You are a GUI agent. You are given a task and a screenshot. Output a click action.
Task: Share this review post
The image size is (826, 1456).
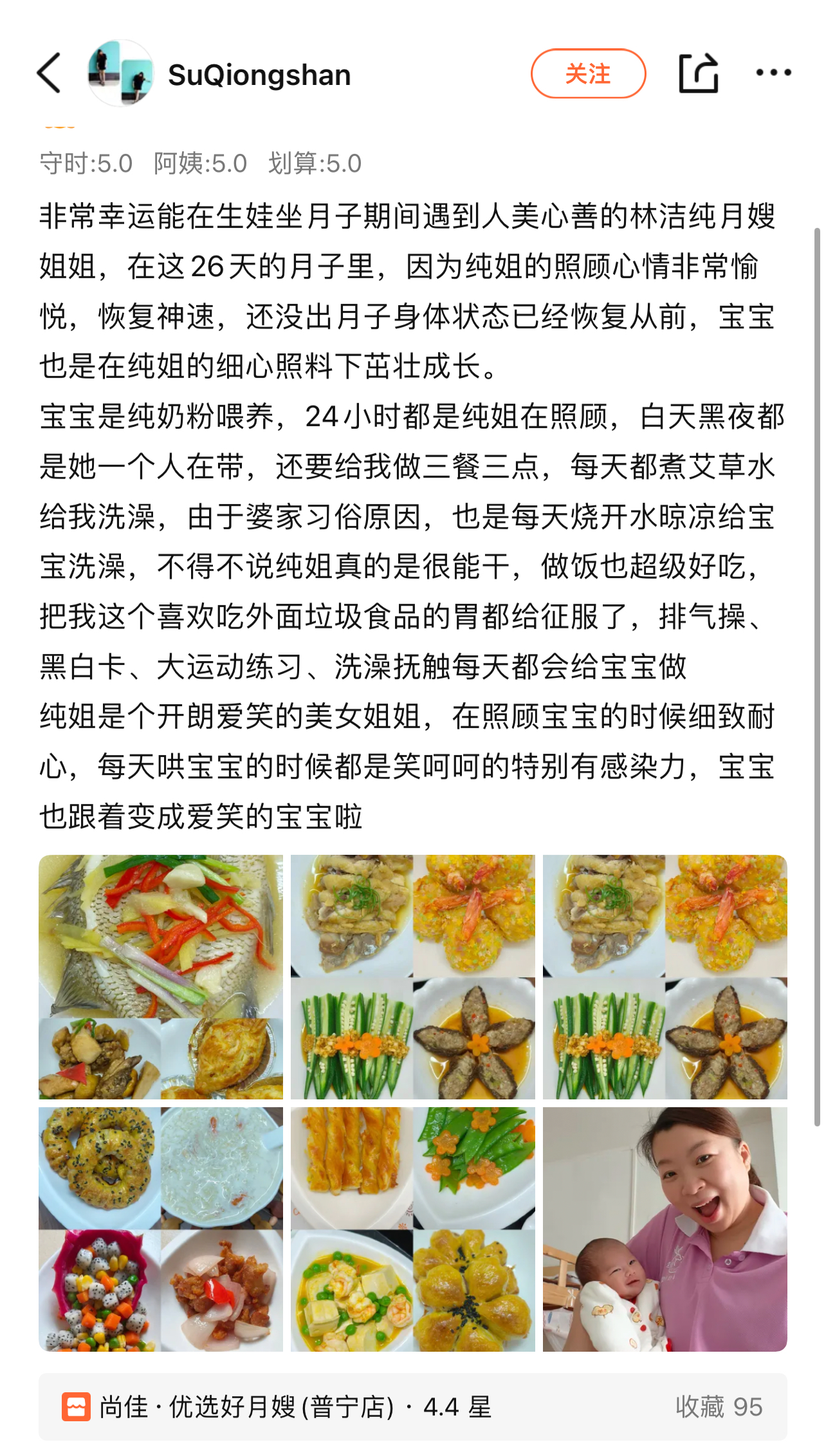pos(698,73)
